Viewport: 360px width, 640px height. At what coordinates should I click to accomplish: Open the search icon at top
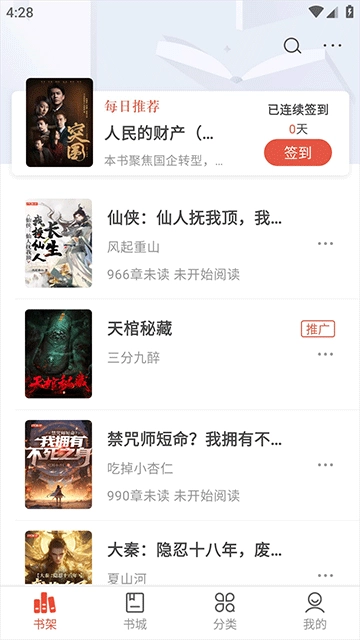(292, 46)
